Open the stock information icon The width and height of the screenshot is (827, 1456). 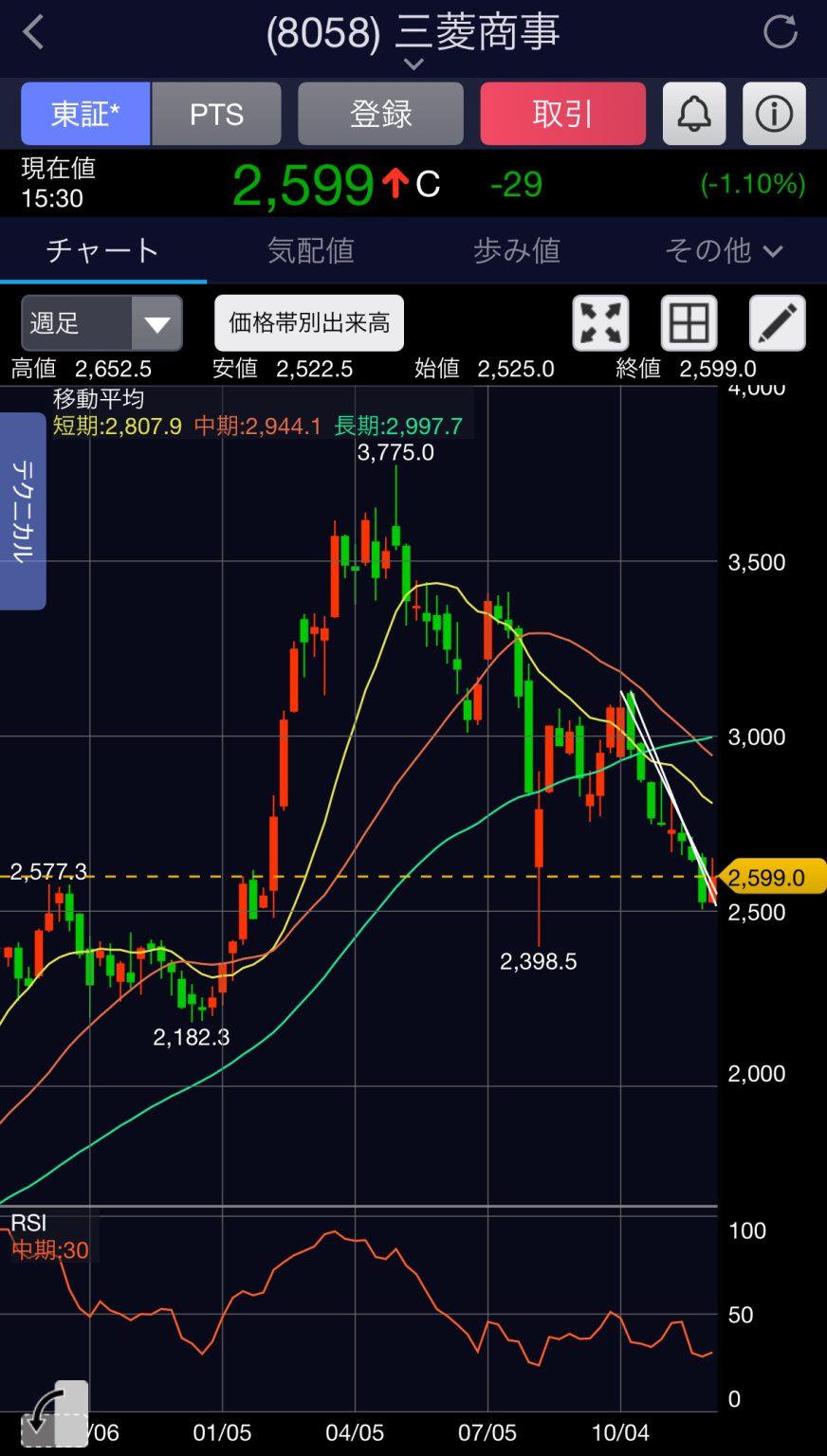(774, 114)
